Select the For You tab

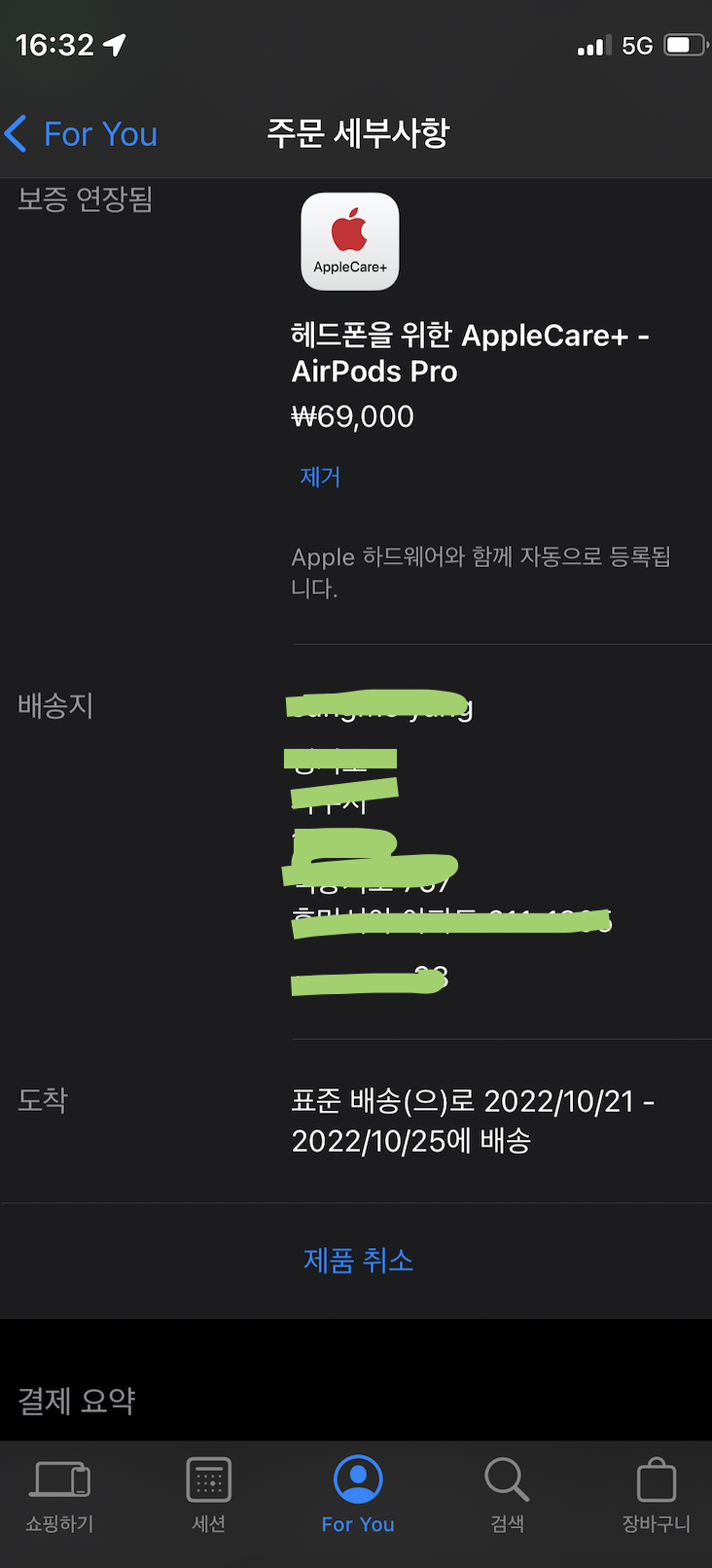(x=358, y=1494)
